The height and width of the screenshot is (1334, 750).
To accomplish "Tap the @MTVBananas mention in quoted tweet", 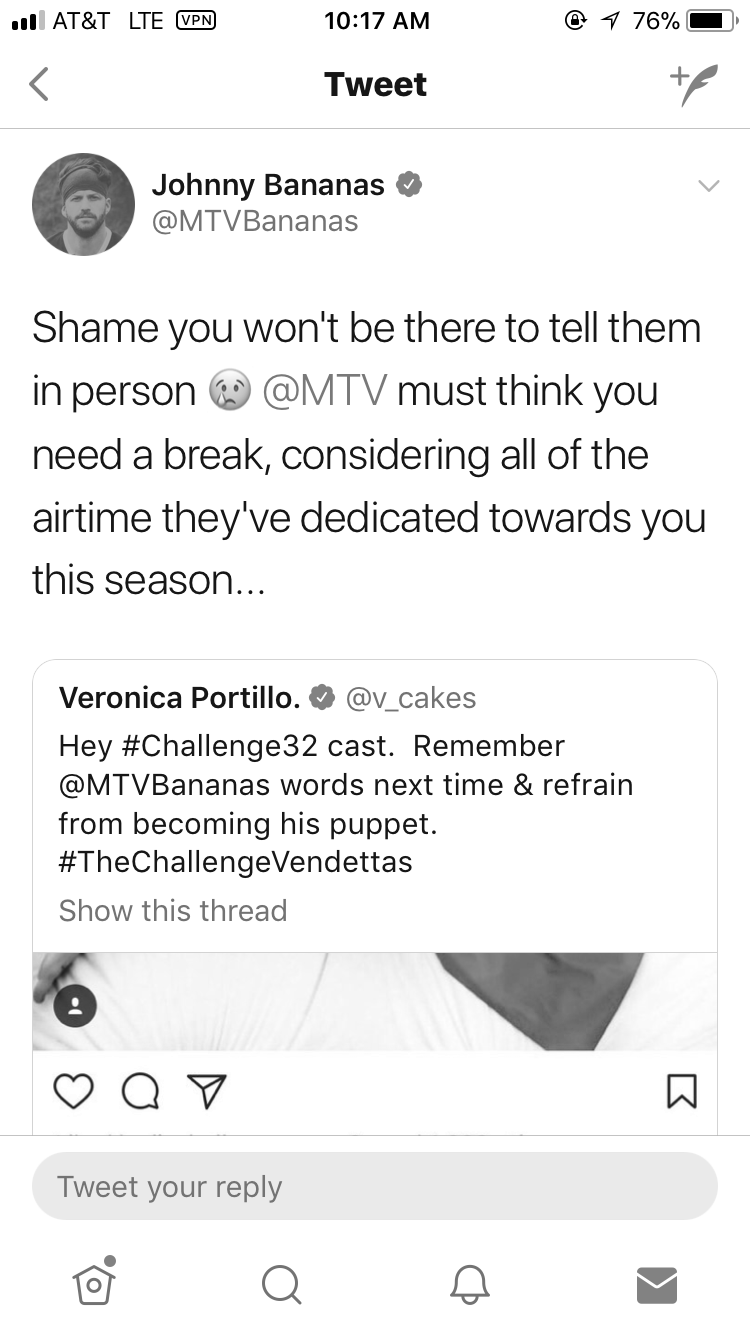I will click(x=165, y=785).
